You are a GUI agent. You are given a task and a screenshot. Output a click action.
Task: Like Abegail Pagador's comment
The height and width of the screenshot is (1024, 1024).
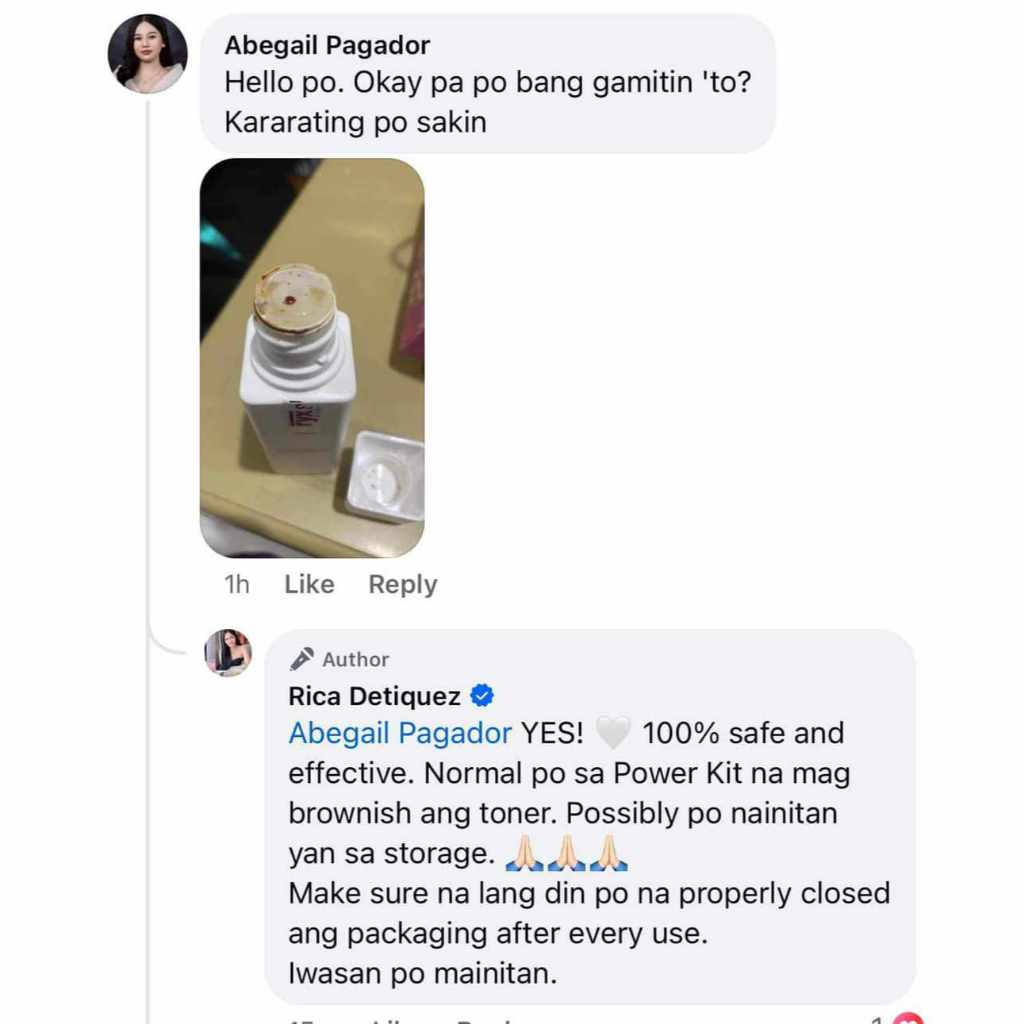309,584
